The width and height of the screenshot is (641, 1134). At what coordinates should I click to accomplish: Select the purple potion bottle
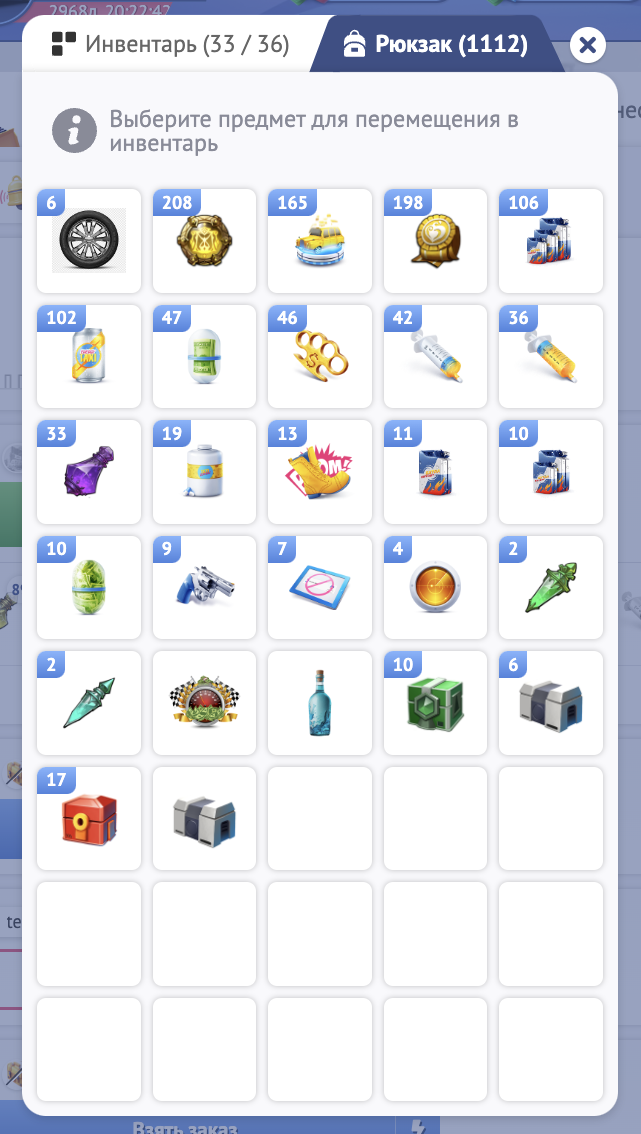click(x=89, y=472)
